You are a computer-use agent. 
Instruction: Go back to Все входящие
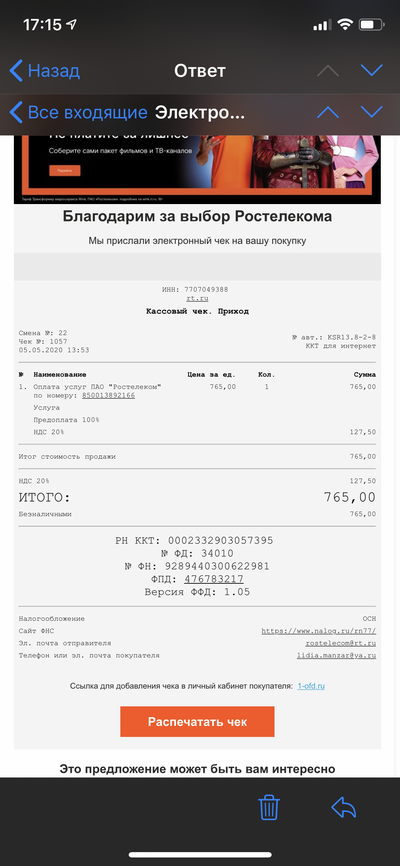78,113
